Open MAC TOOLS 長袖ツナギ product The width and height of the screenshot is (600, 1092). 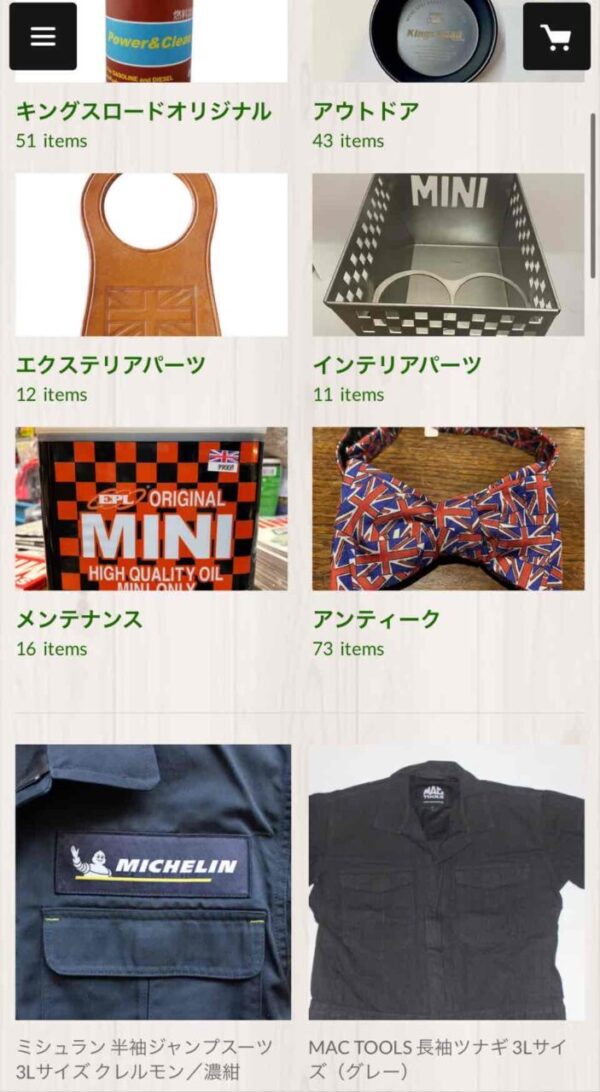pos(446,882)
